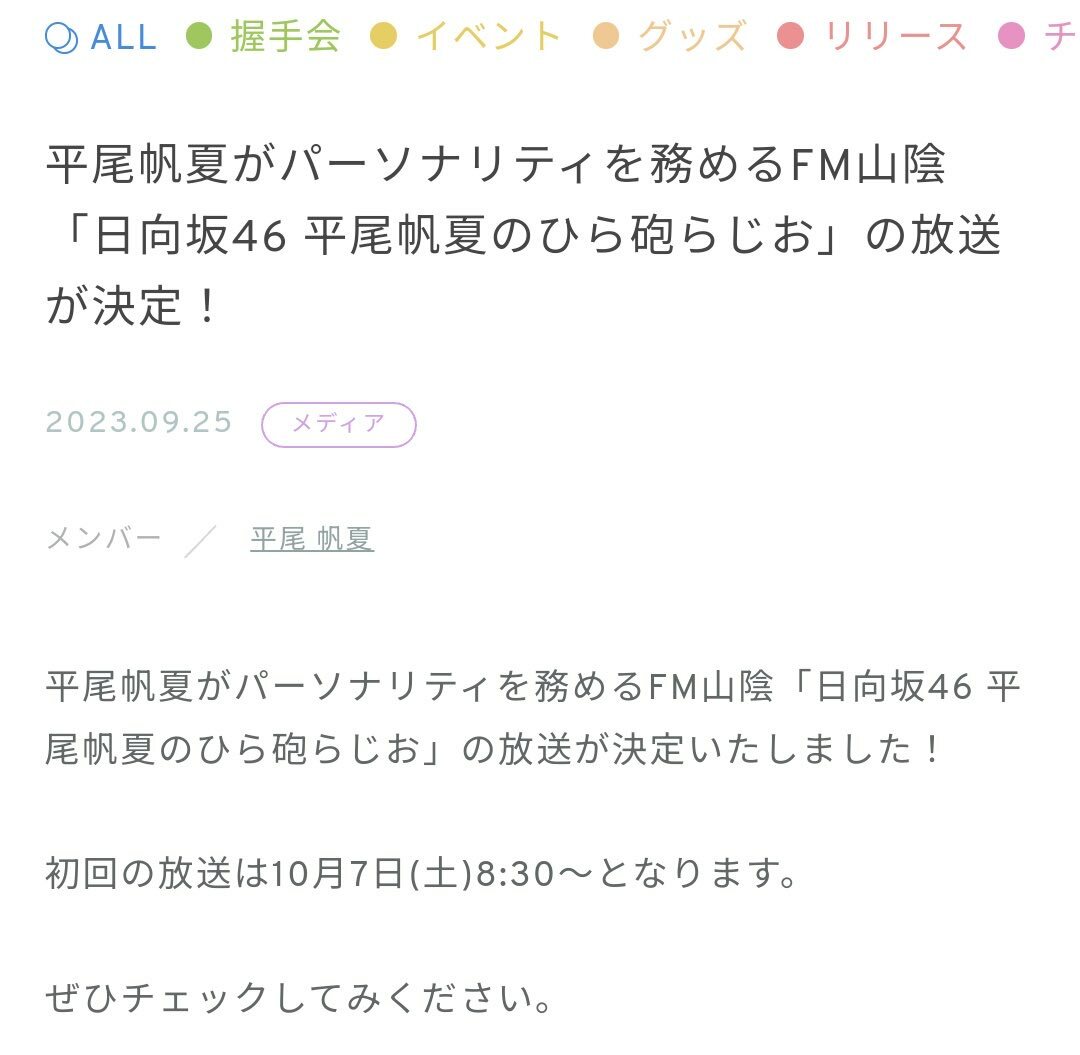1080x1055 pixels.
Task: Open member link 平尾 帆夏
Action: pyautogui.click(x=312, y=540)
